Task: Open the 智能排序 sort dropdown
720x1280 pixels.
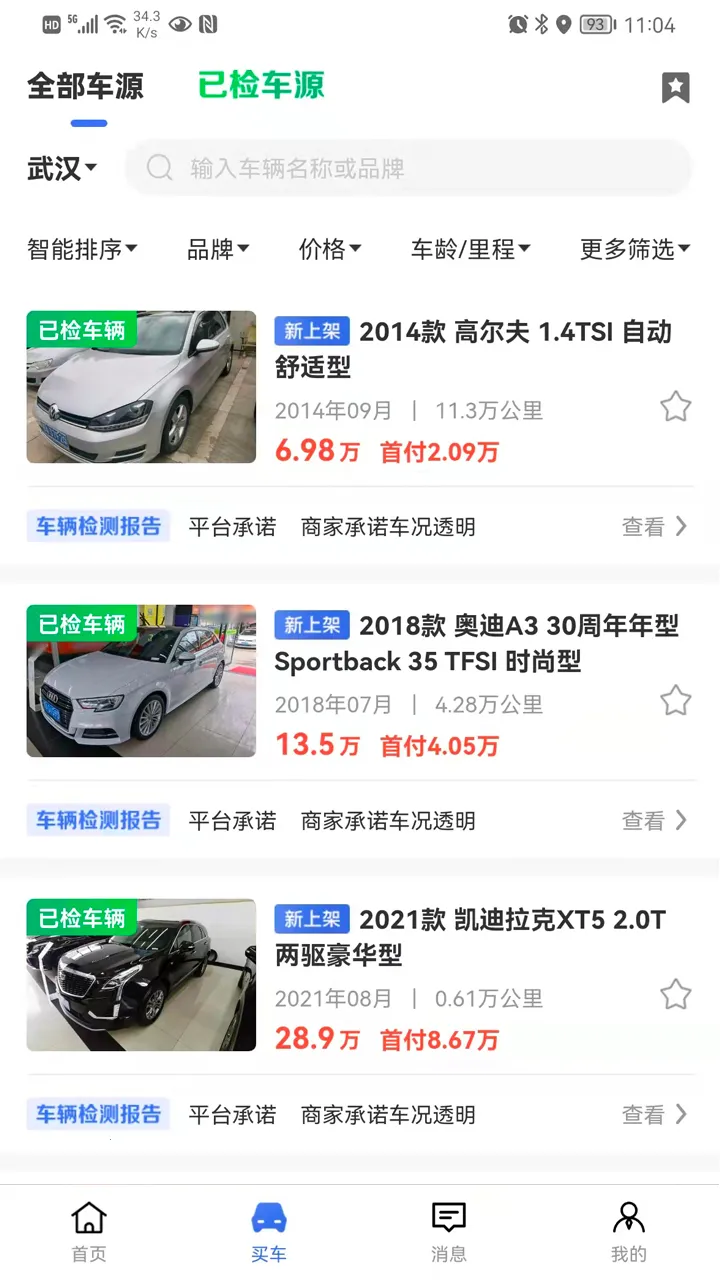Action: point(83,250)
